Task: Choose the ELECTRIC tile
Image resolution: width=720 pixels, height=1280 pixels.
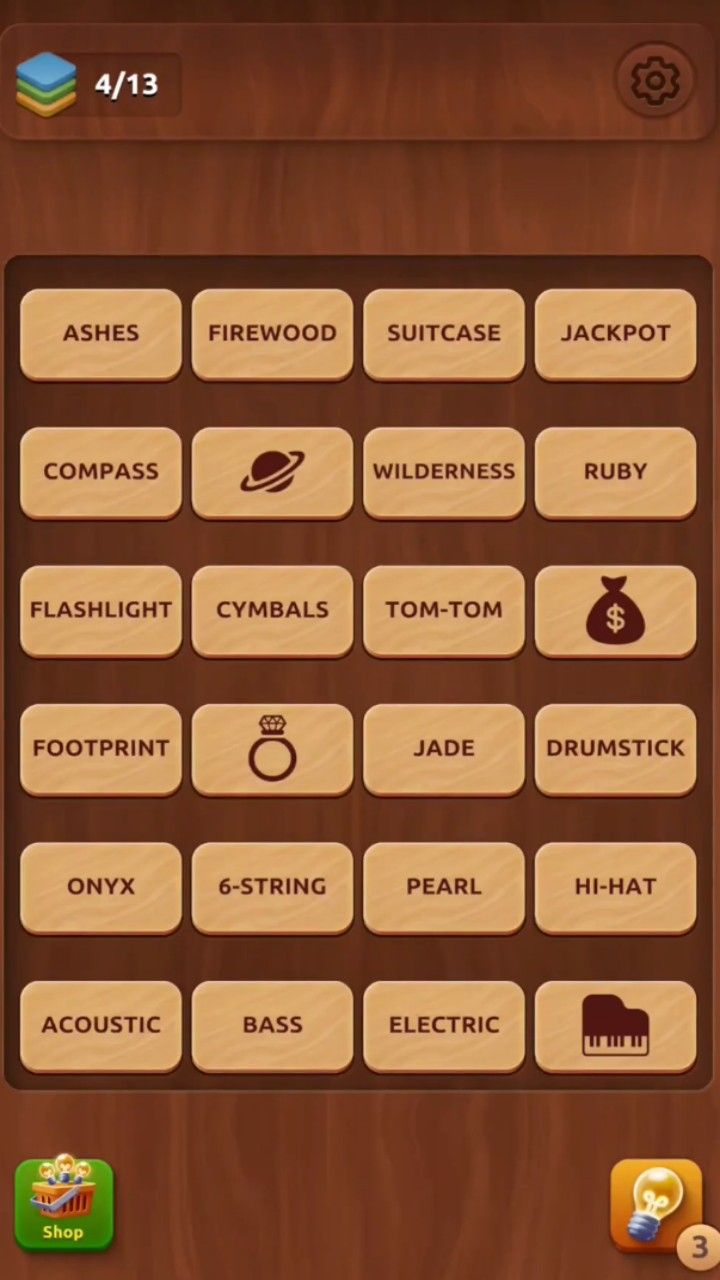Action: (444, 1024)
